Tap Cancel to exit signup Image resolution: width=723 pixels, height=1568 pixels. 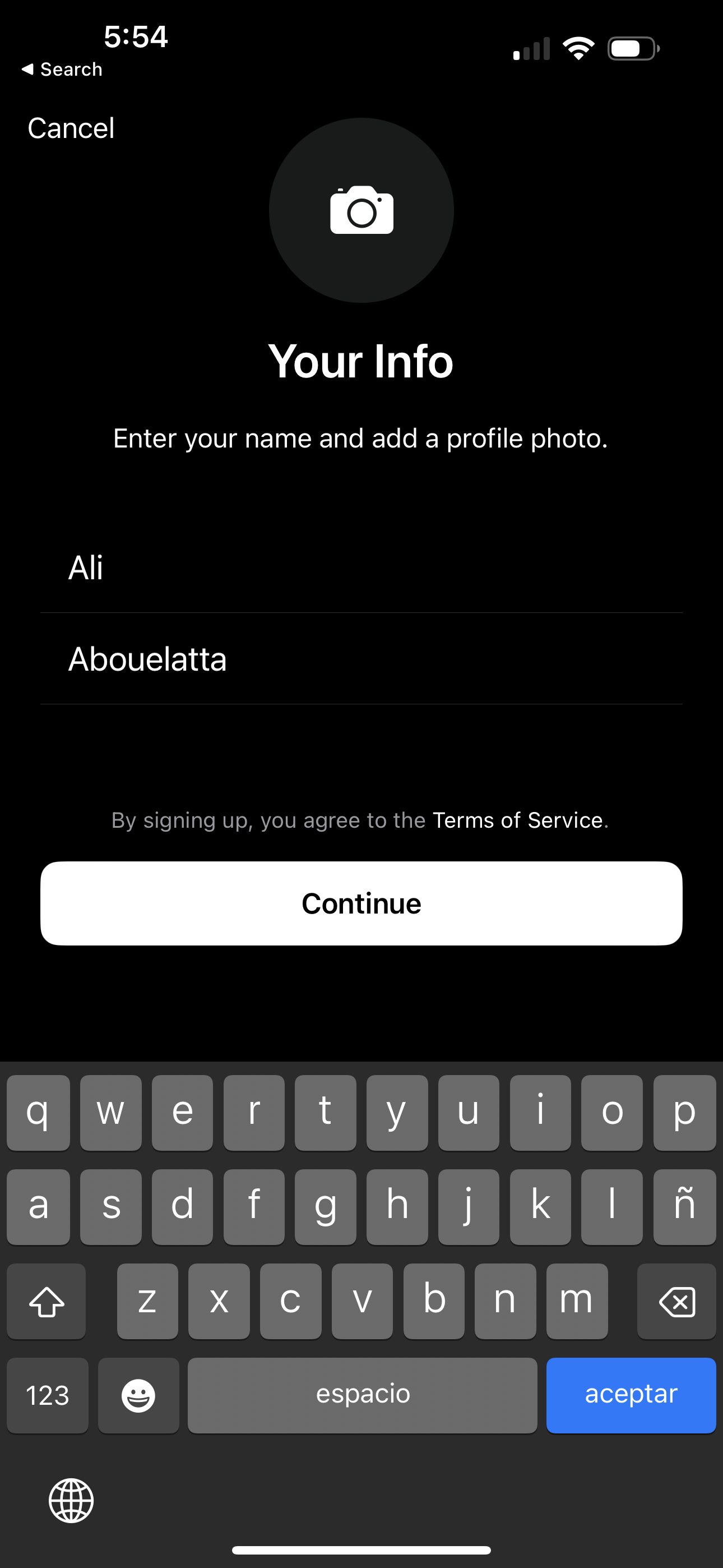click(x=71, y=128)
